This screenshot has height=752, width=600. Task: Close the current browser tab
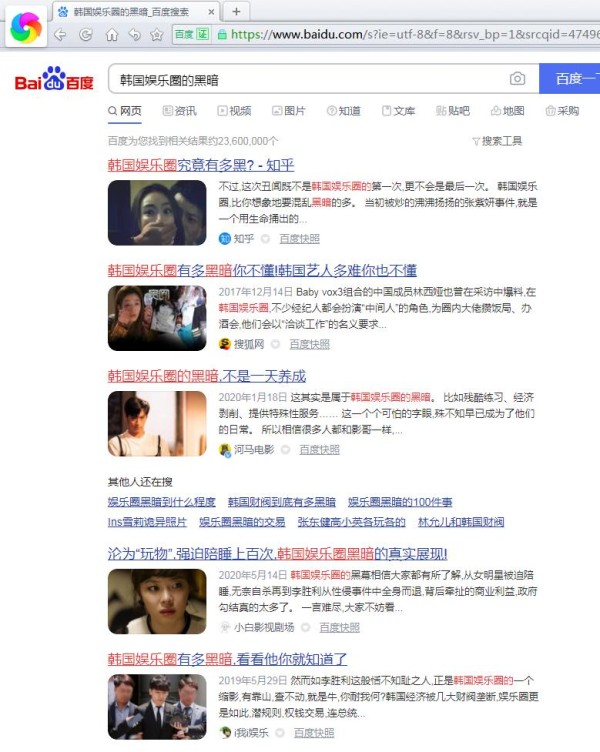coord(209,11)
